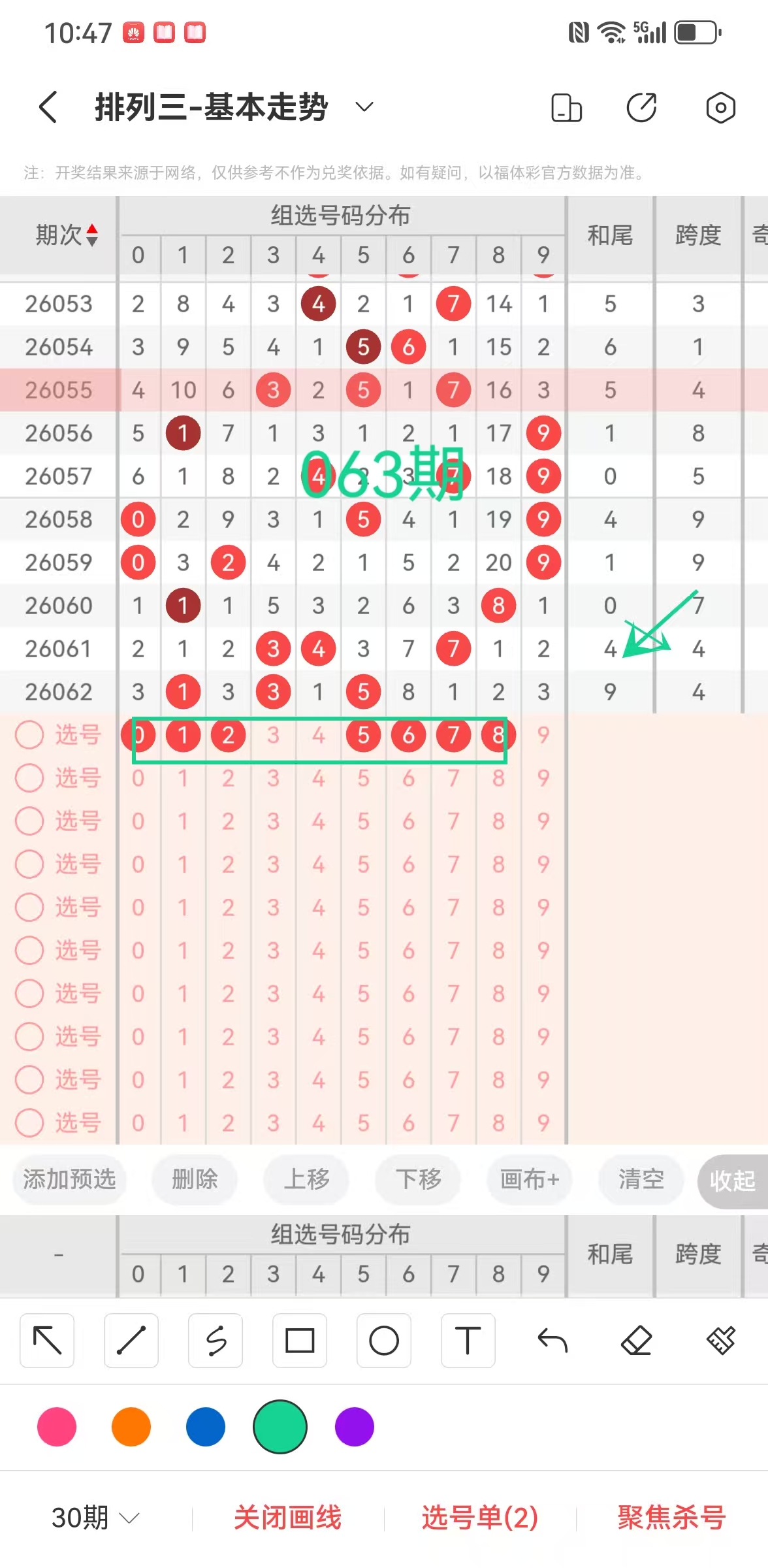Select the arrow drawing tool

(47, 1341)
